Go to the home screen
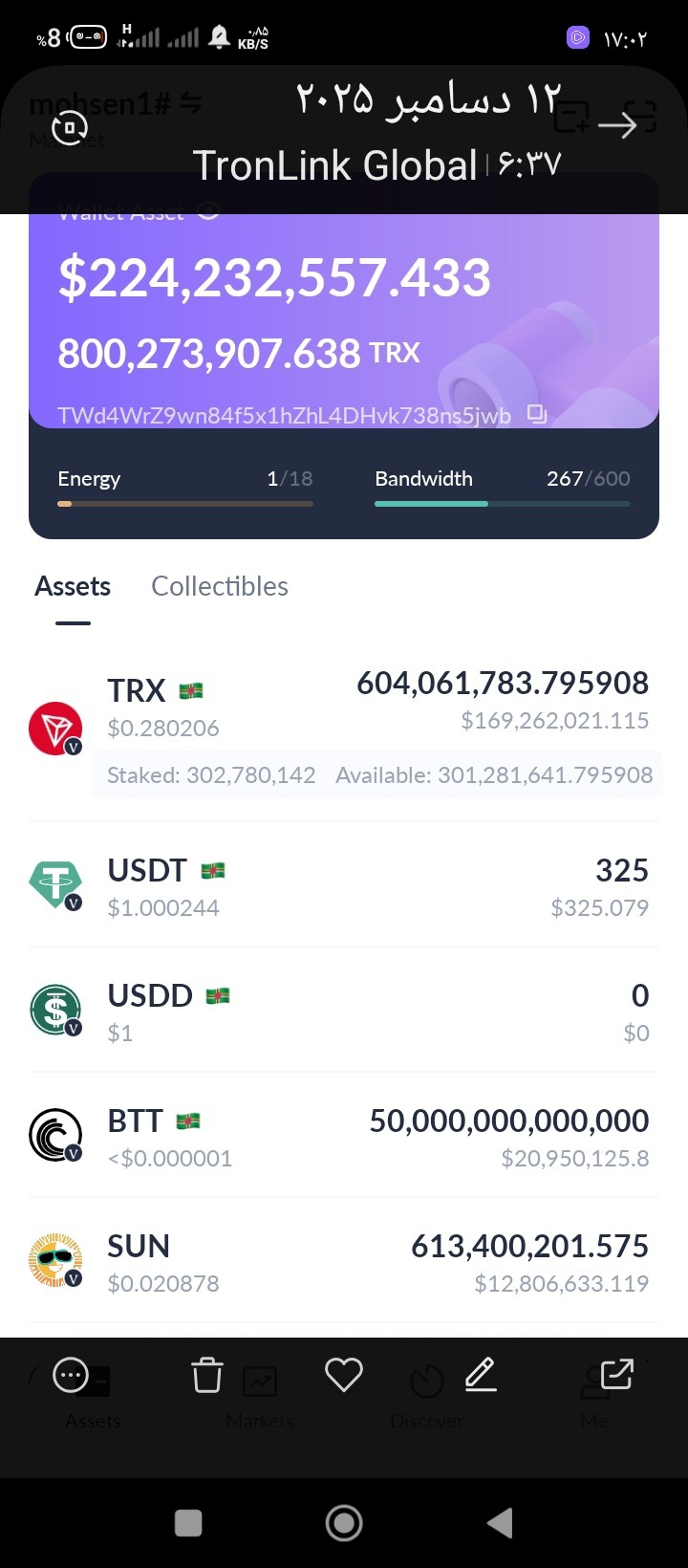Image resolution: width=688 pixels, height=1568 pixels. [x=344, y=1523]
